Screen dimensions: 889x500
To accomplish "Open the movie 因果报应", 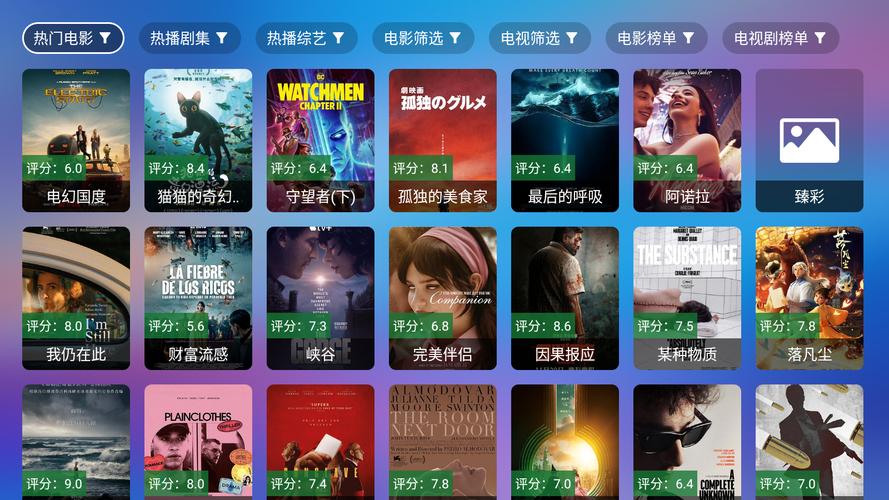I will [x=565, y=298].
